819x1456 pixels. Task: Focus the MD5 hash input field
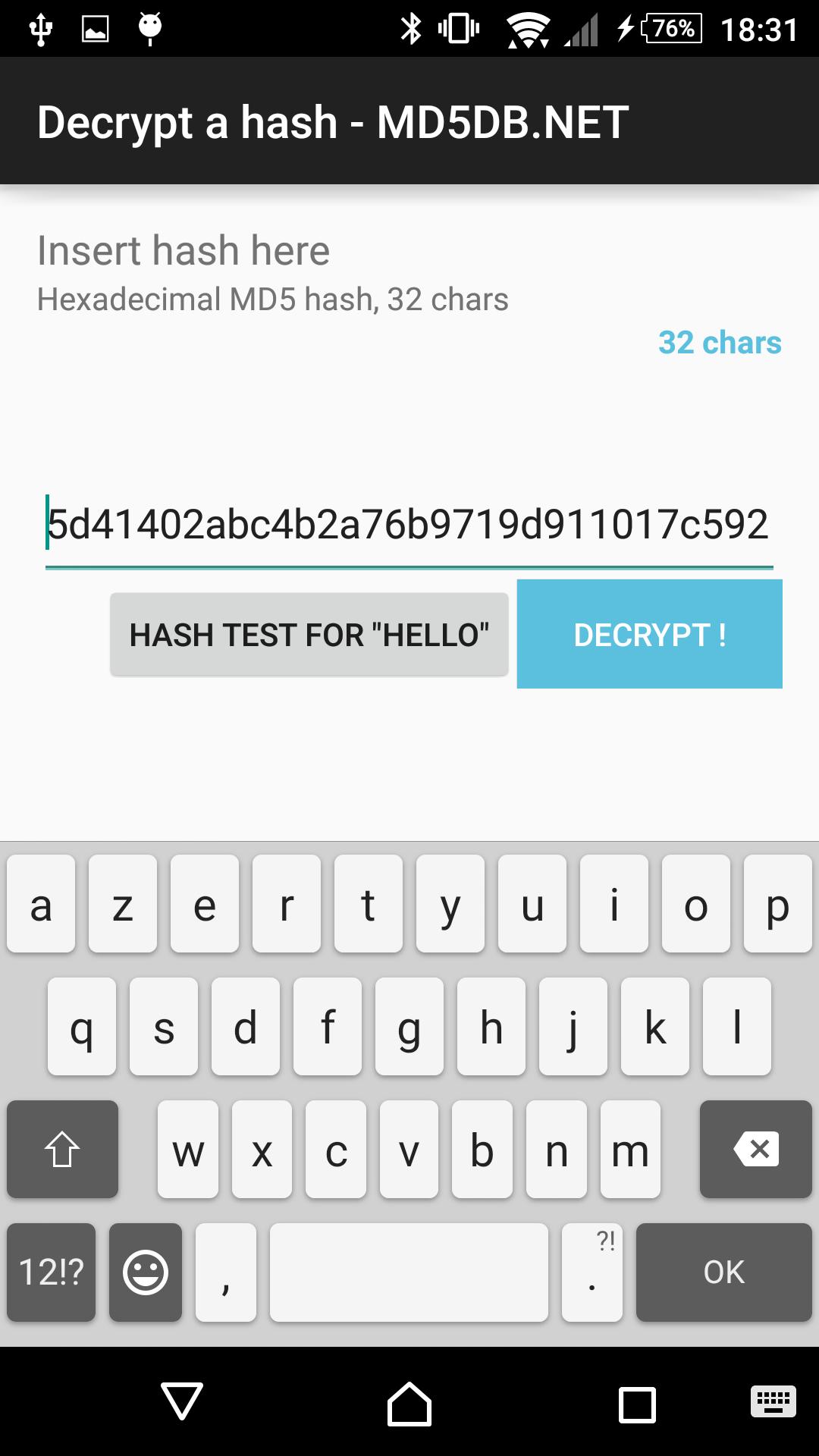point(408,525)
